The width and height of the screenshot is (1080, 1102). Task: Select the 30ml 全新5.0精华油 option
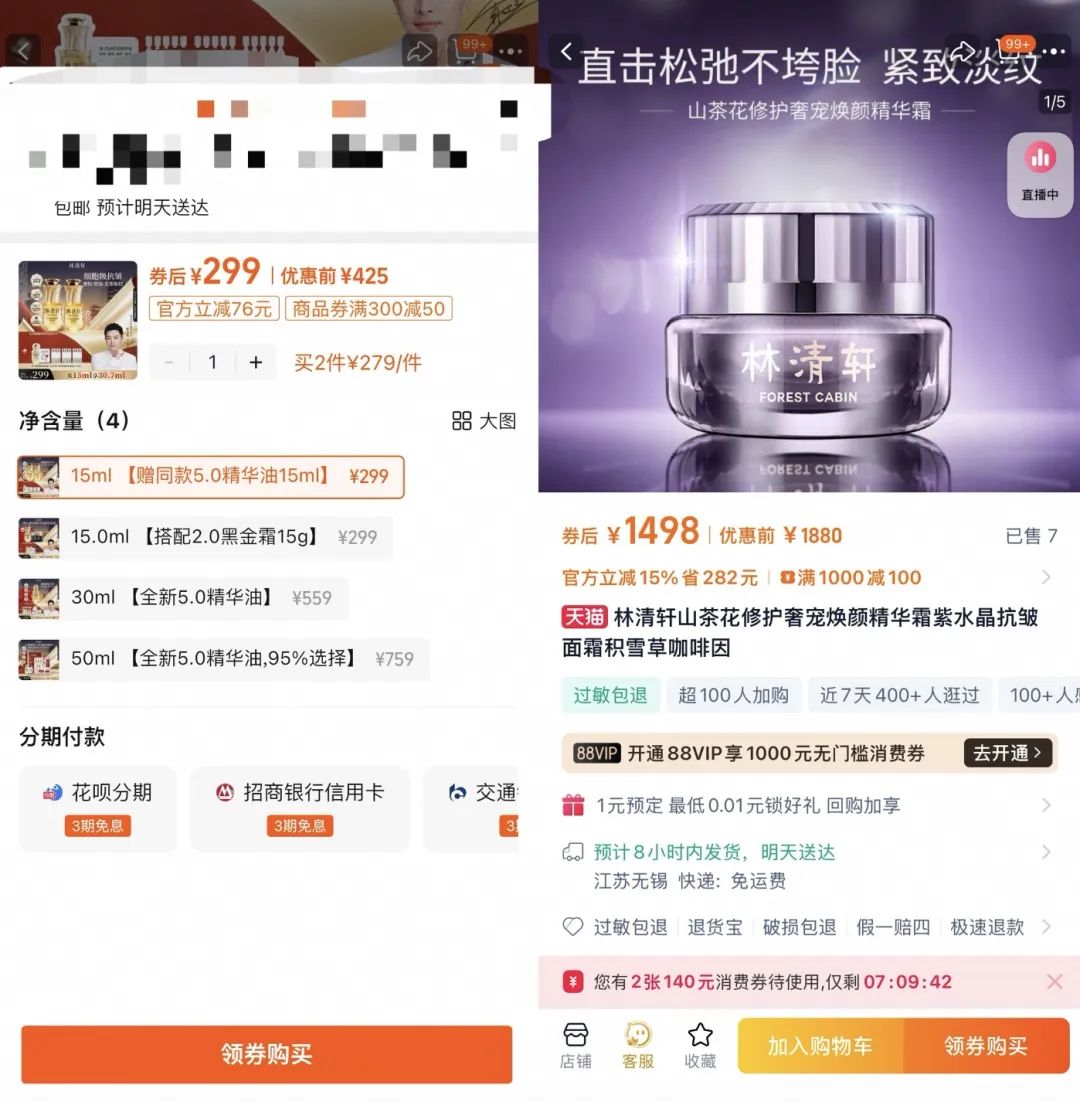point(183,597)
